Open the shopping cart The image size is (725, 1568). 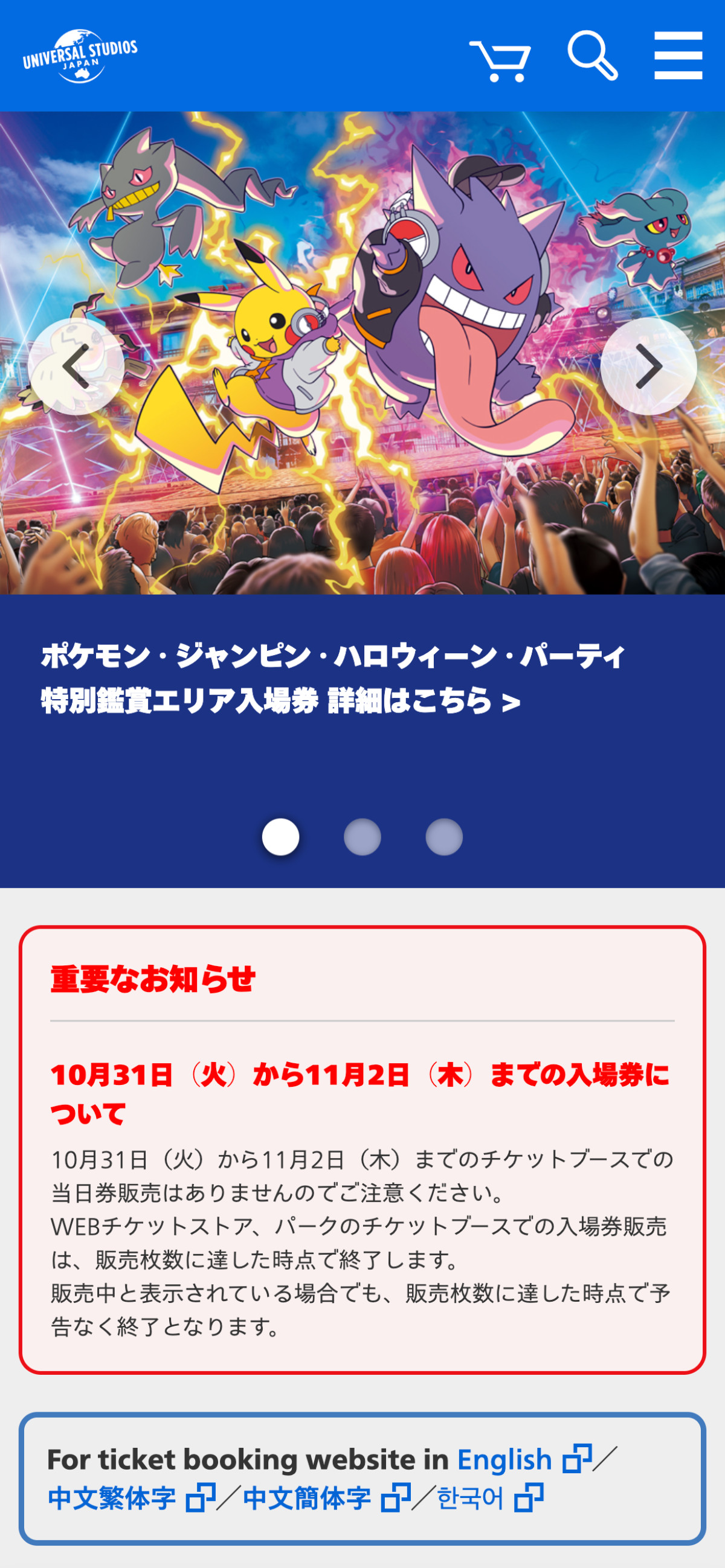pos(500,61)
